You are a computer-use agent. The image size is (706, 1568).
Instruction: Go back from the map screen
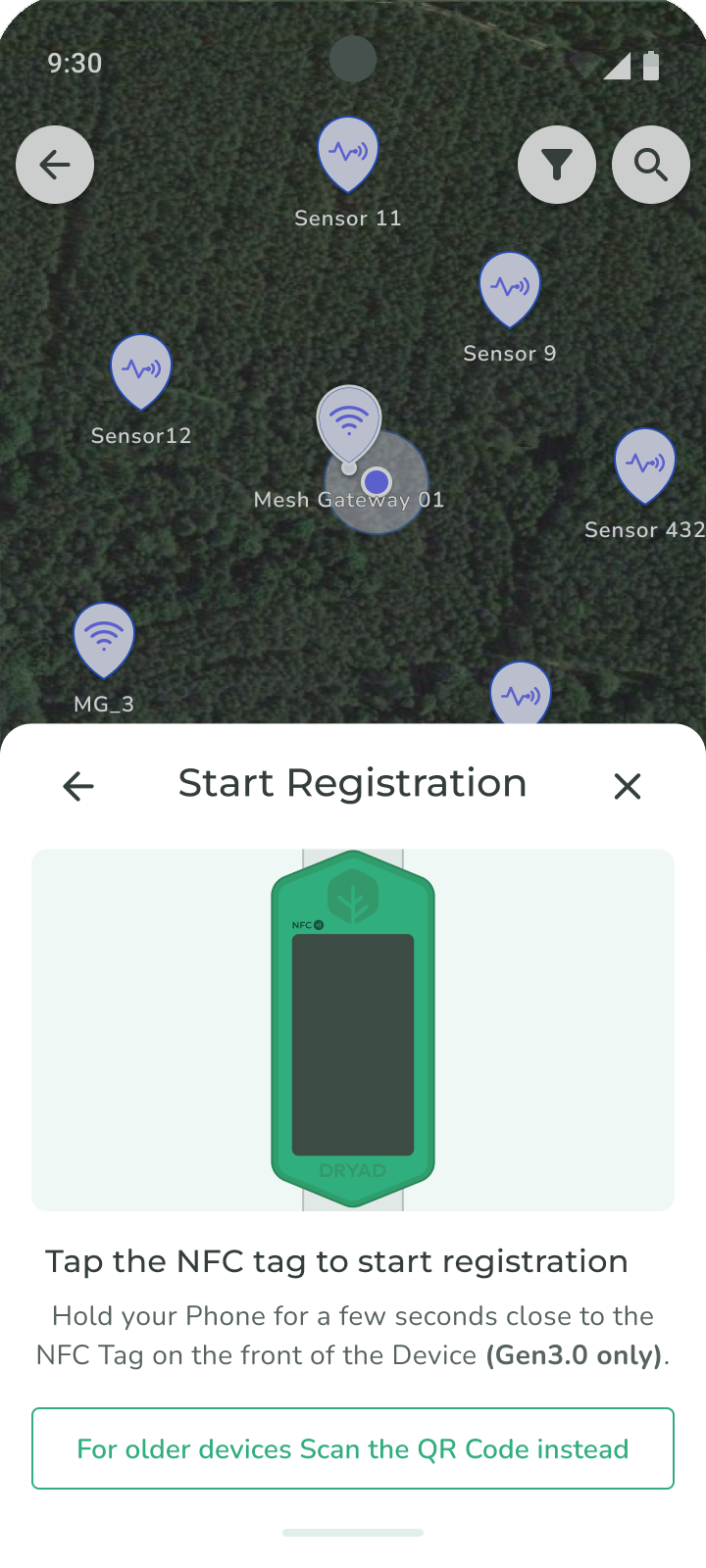point(55,165)
